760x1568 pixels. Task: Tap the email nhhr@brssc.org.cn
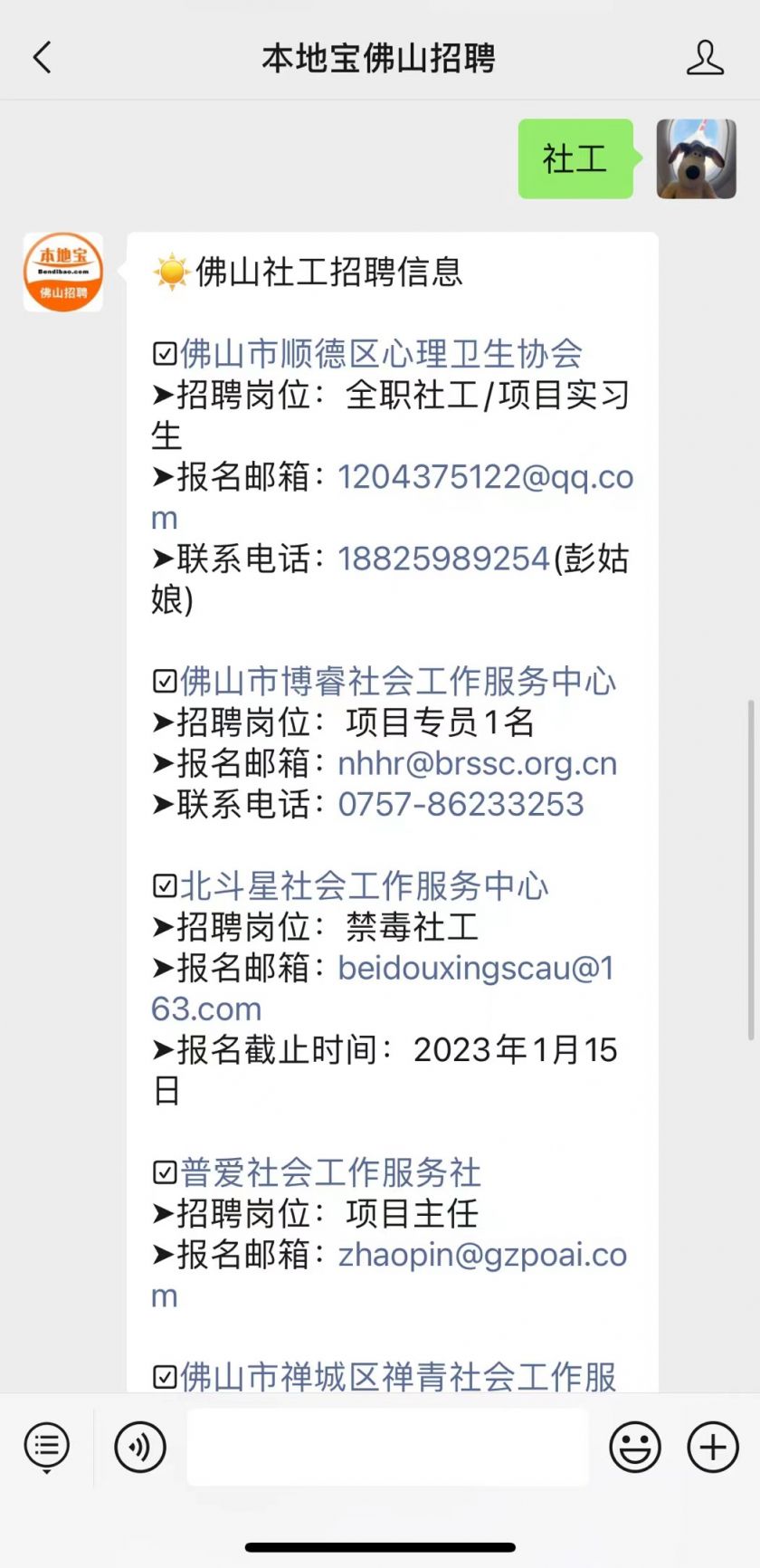pyautogui.click(x=477, y=763)
